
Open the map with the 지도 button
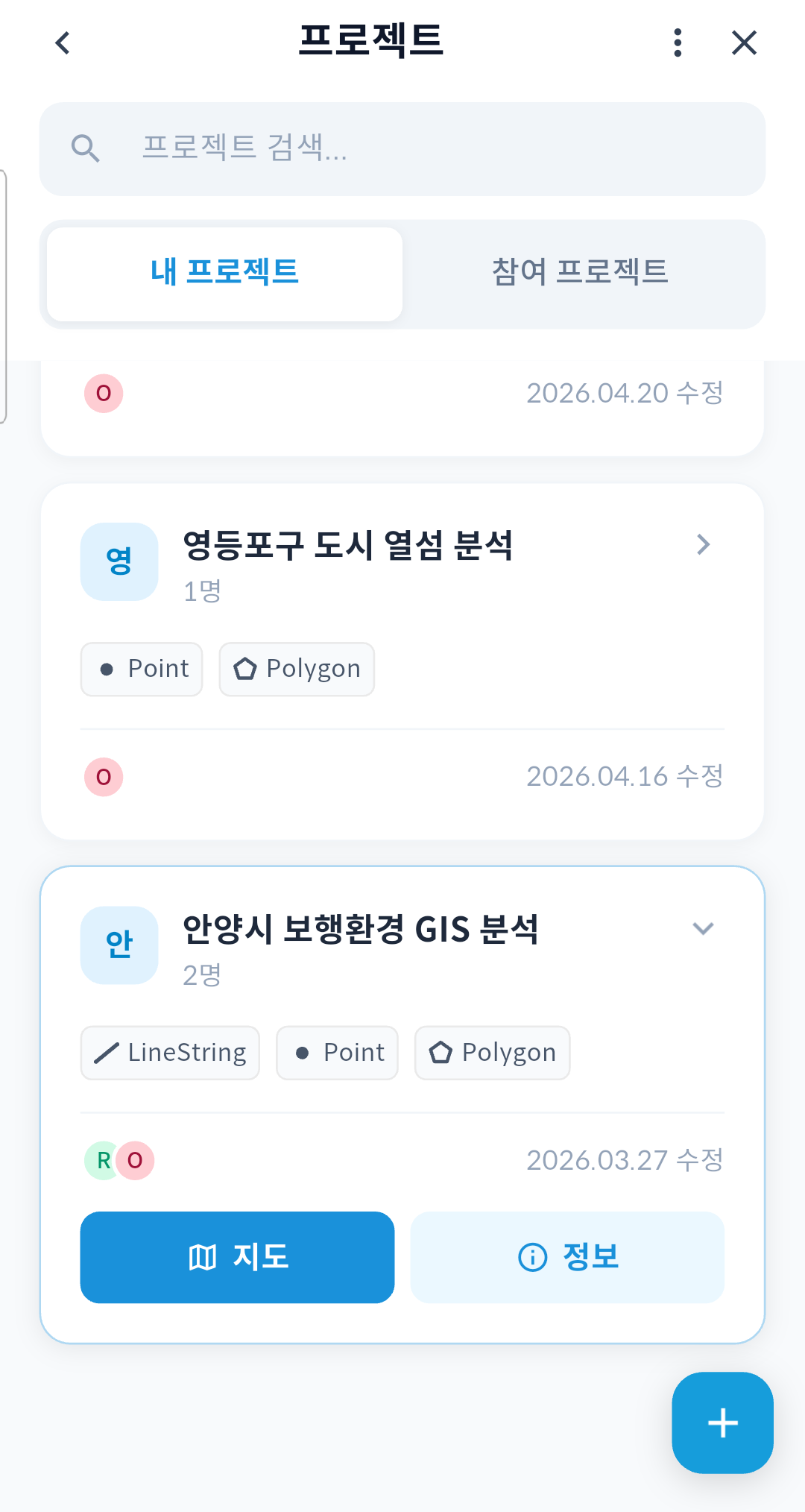[x=237, y=1257]
